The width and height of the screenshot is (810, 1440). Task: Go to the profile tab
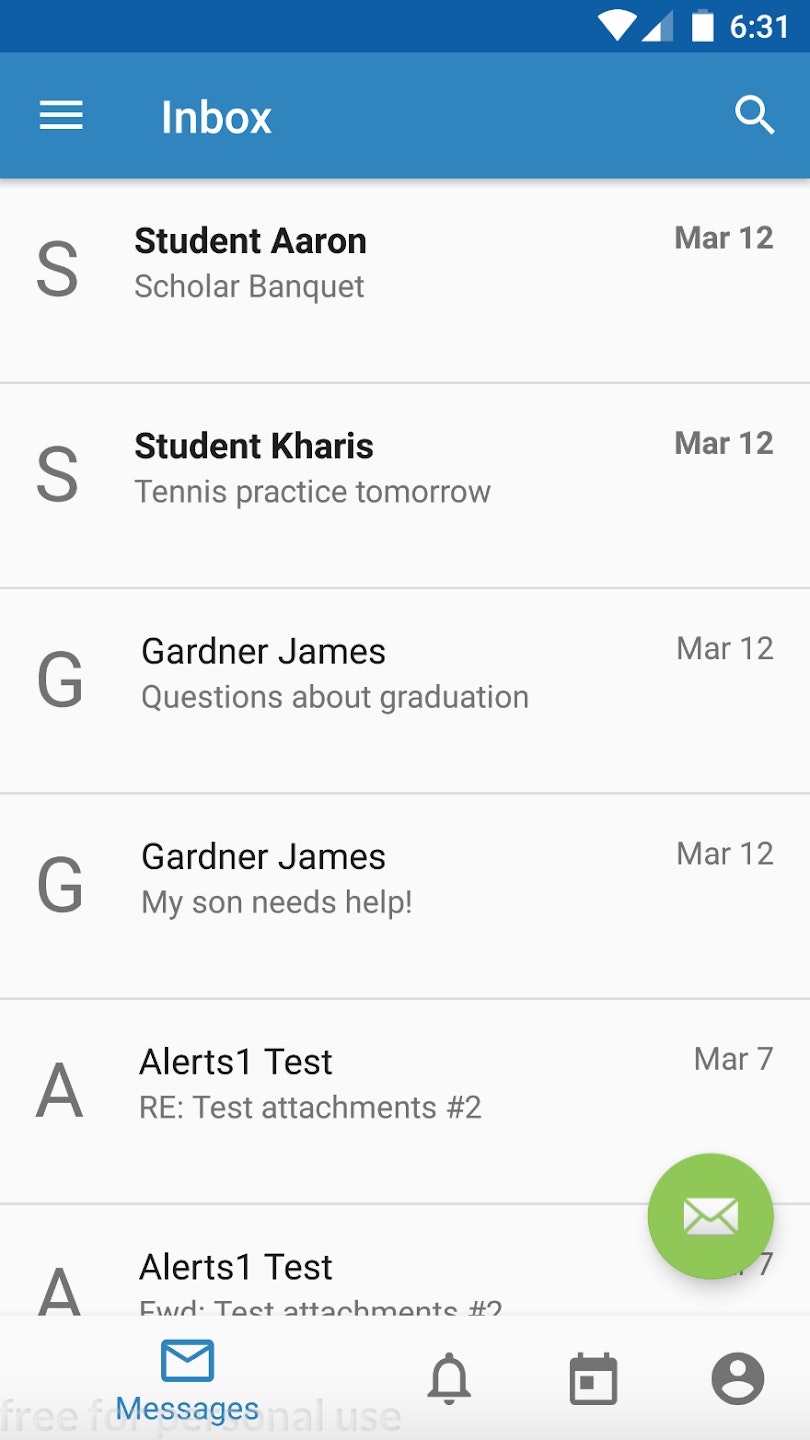738,1380
